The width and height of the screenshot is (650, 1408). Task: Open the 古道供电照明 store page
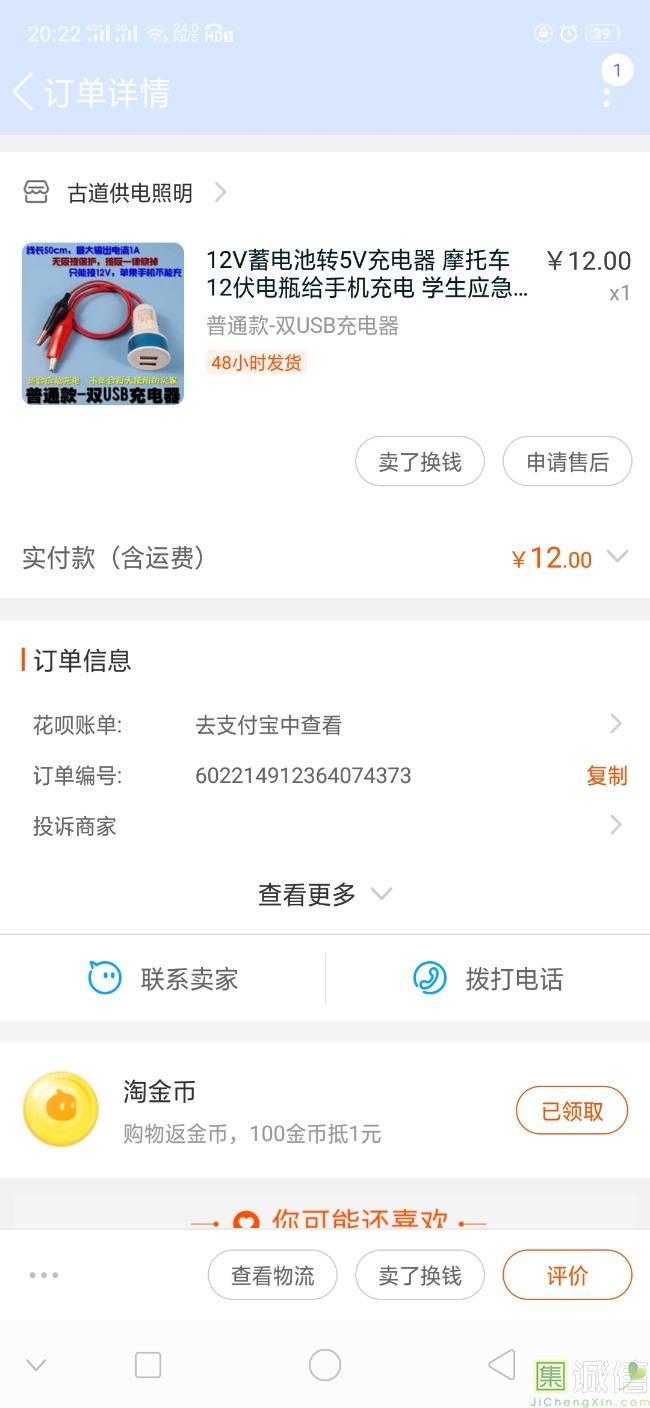[128, 193]
